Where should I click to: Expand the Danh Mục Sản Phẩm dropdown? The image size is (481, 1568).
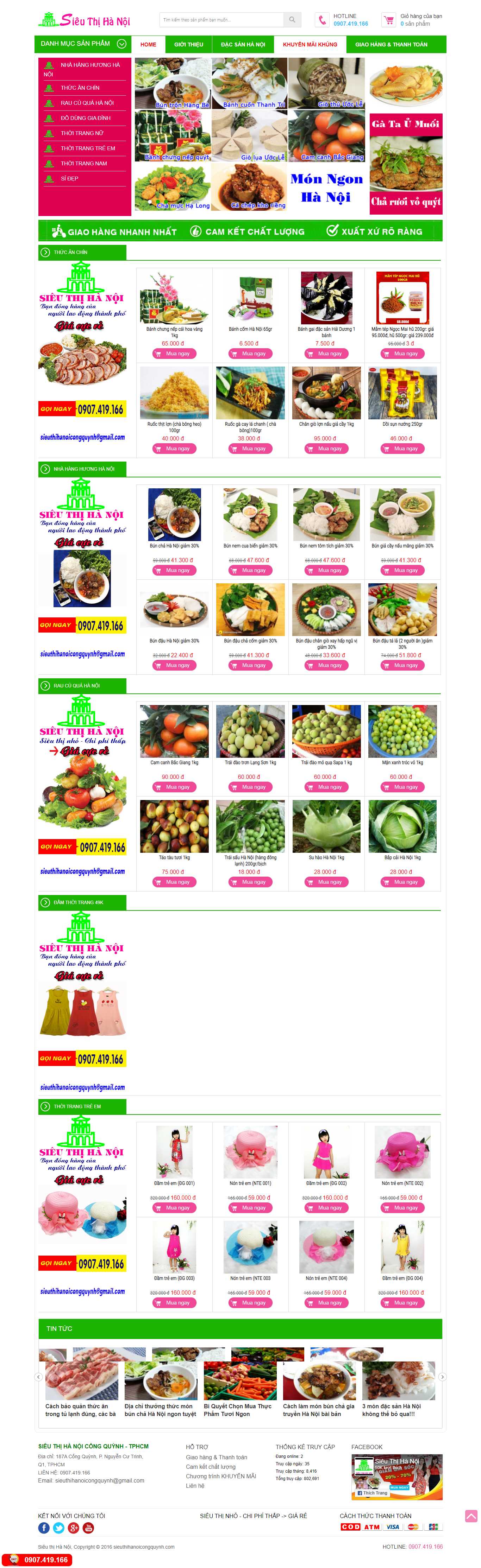(x=121, y=44)
